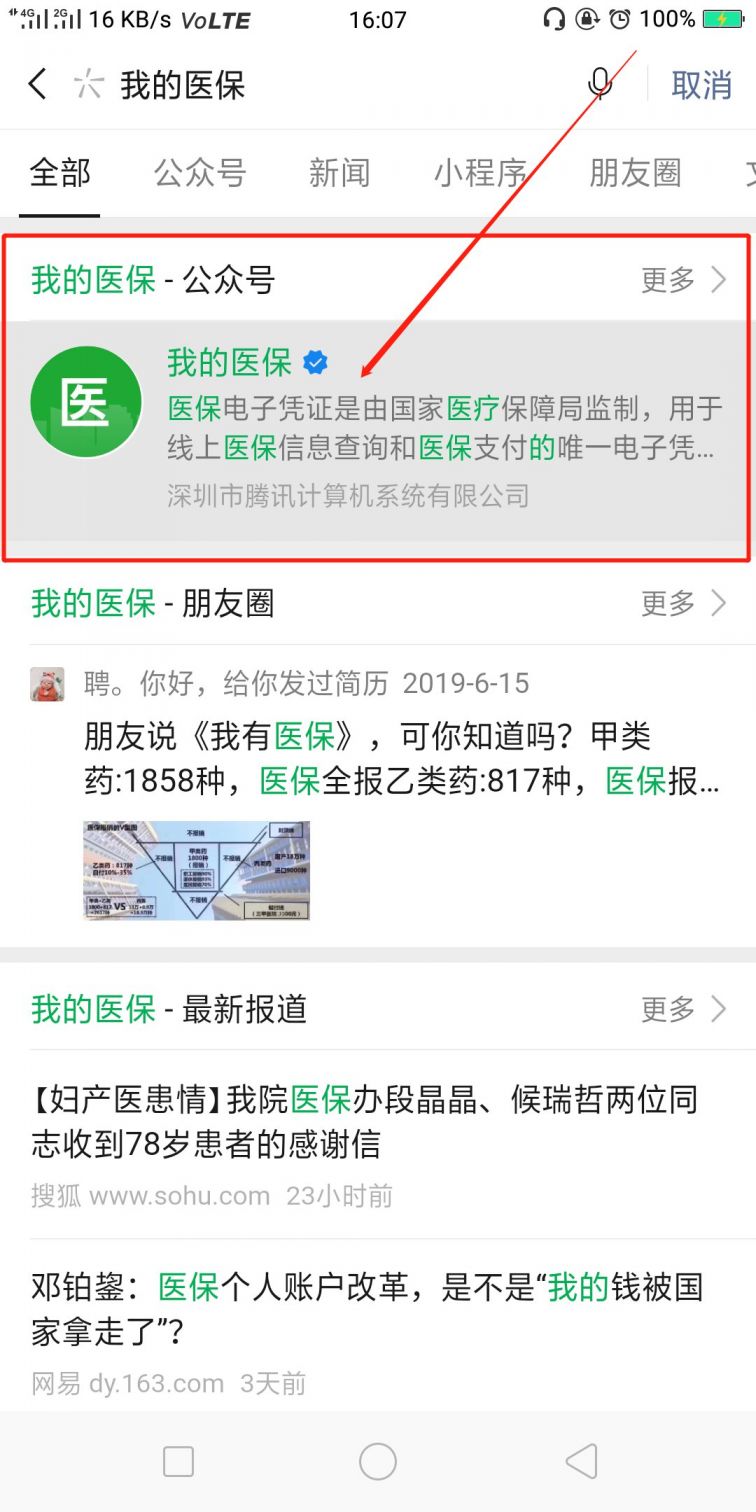The height and width of the screenshot is (1512, 756).
Task: Switch to the 朋友圈 tab
Action: [x=635, y=173]
